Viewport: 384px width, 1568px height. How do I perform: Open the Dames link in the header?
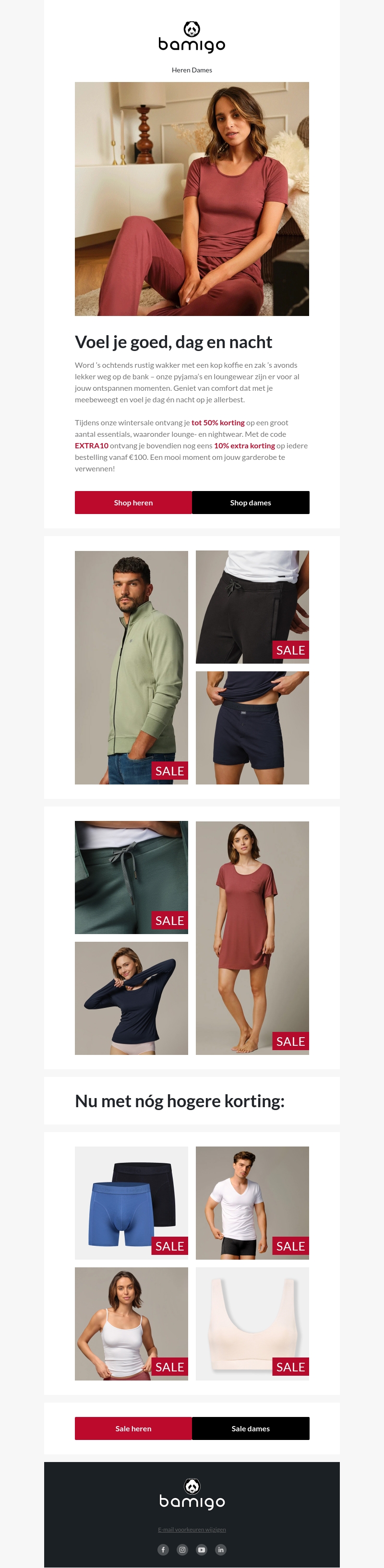click(x=203, y=70)
